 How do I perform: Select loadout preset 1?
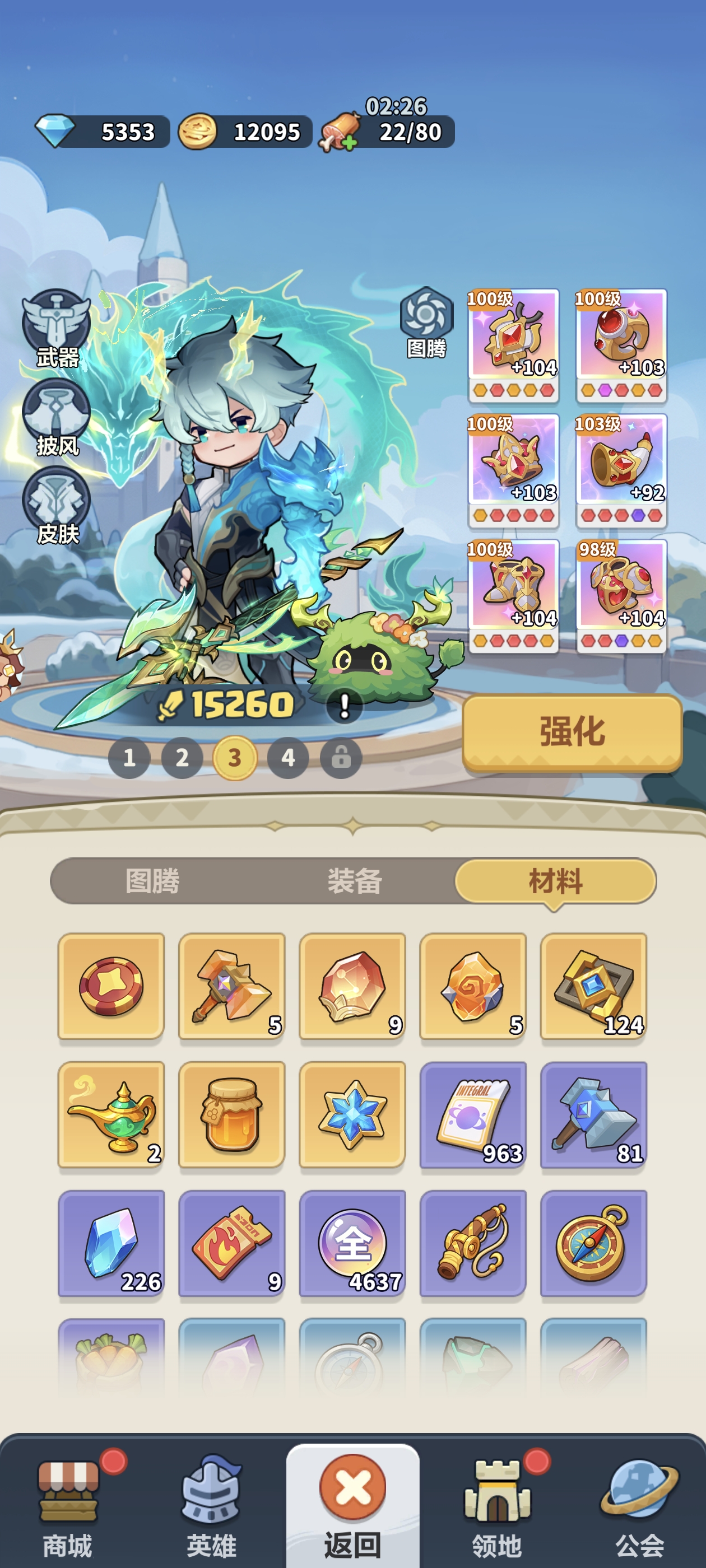[129, 758]
